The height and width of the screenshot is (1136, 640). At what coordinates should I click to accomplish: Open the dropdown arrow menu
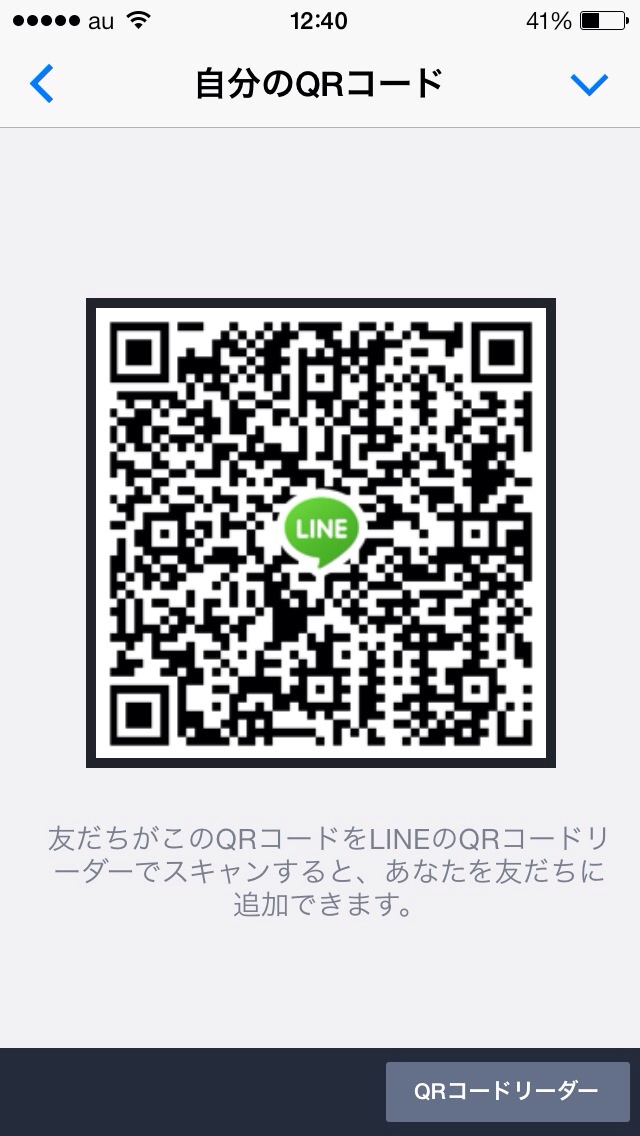589,85
